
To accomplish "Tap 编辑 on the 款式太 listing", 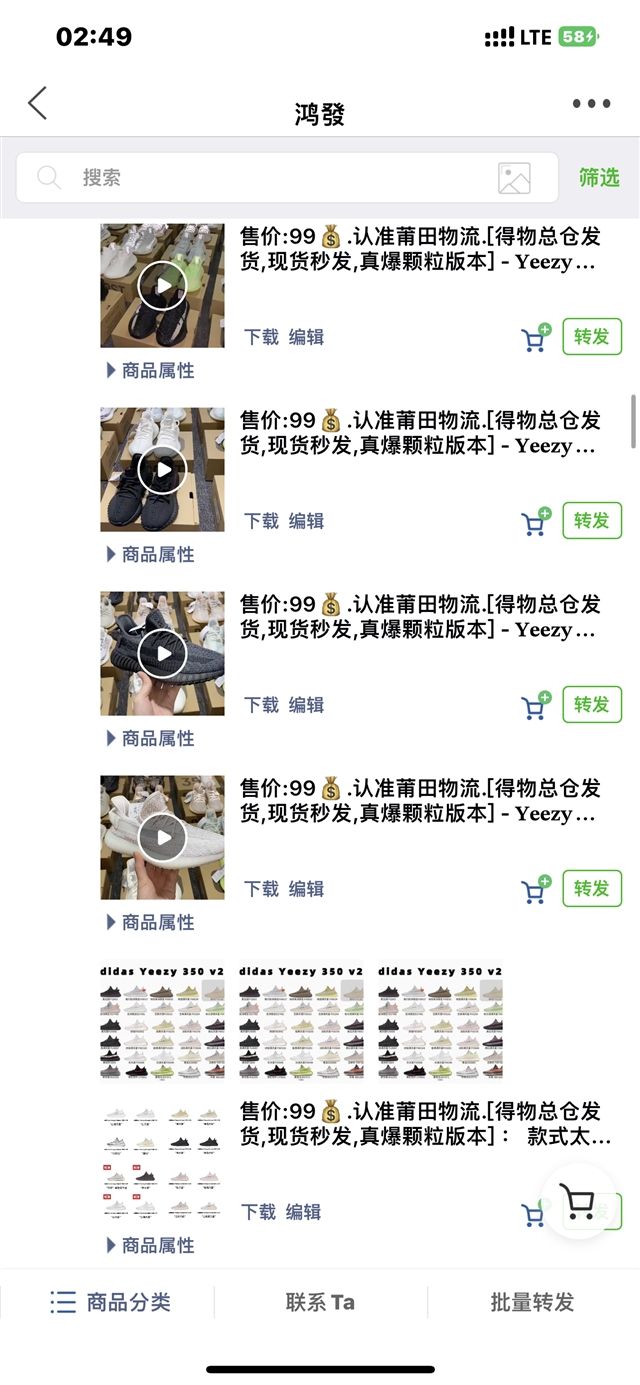I will pyautogui.click(x=304, y=1212).
